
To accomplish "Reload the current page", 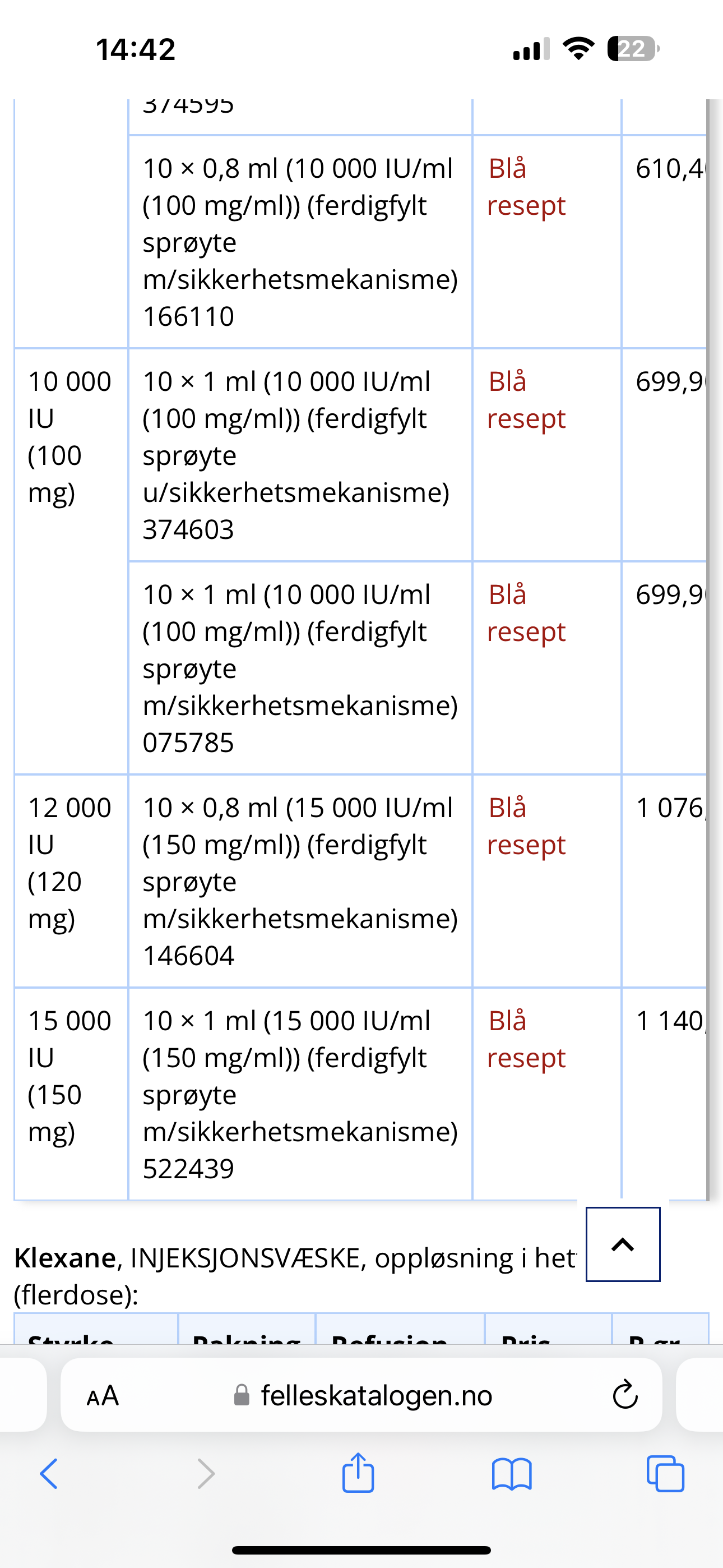I will 625,1395.
